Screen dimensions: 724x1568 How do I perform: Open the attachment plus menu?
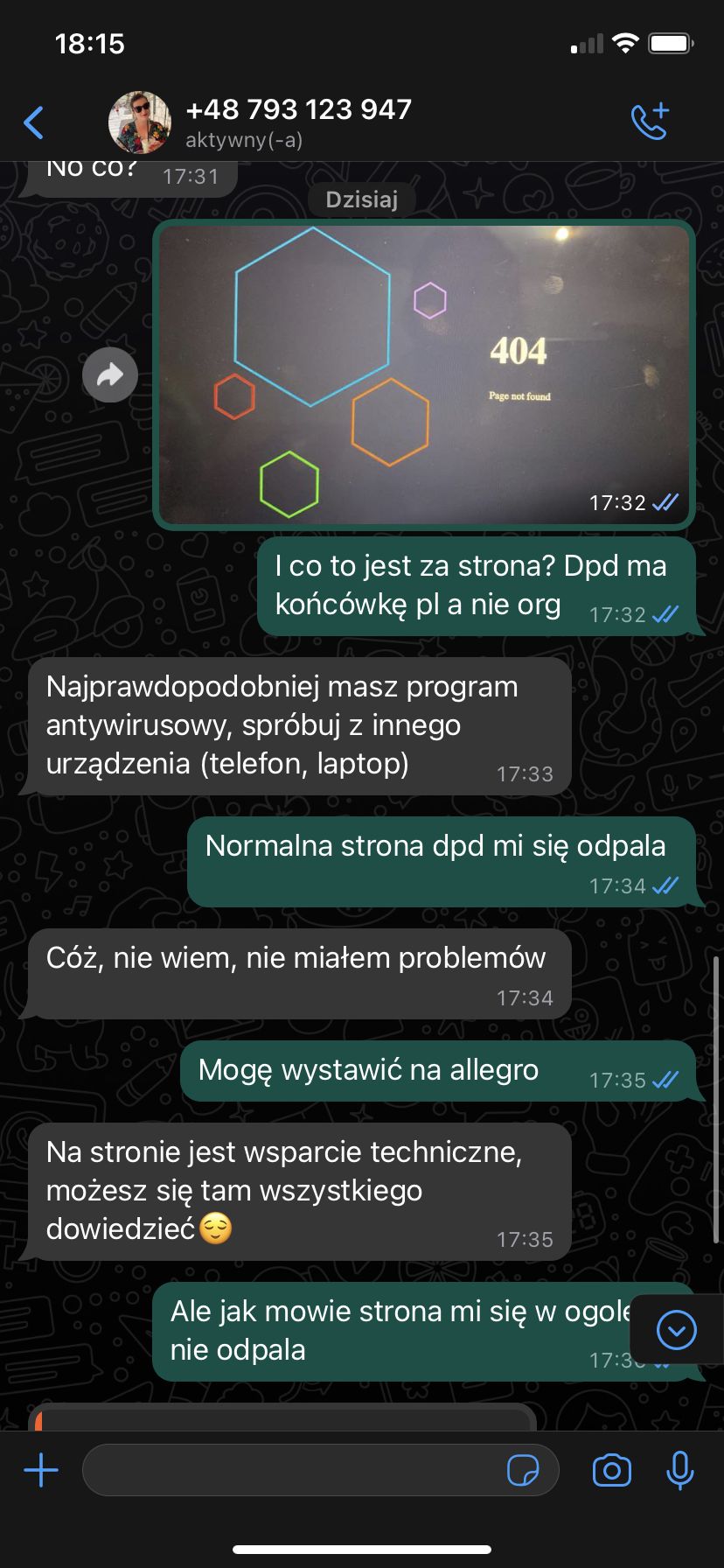41,1470
